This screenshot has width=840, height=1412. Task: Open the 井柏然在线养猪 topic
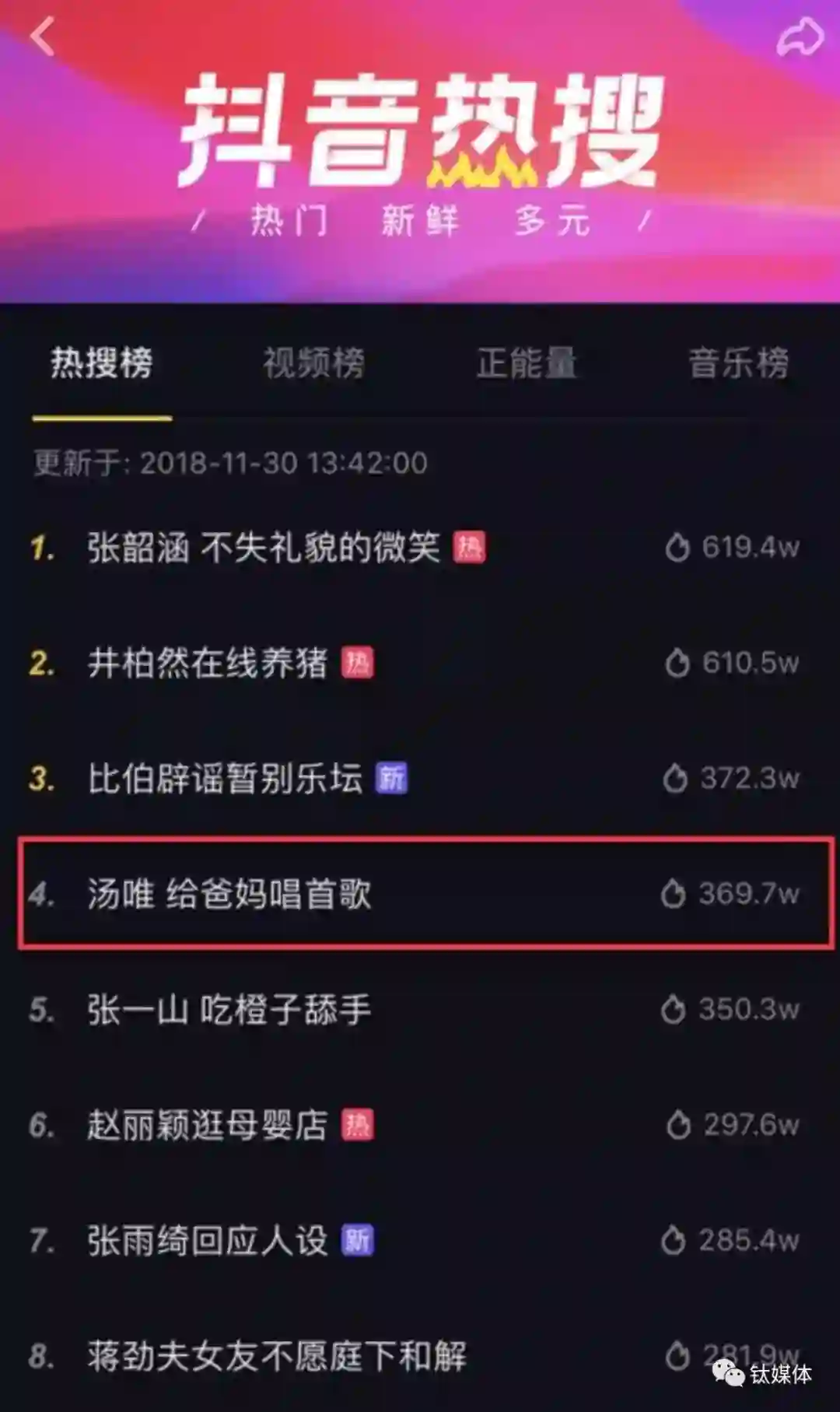pos(207,664)
